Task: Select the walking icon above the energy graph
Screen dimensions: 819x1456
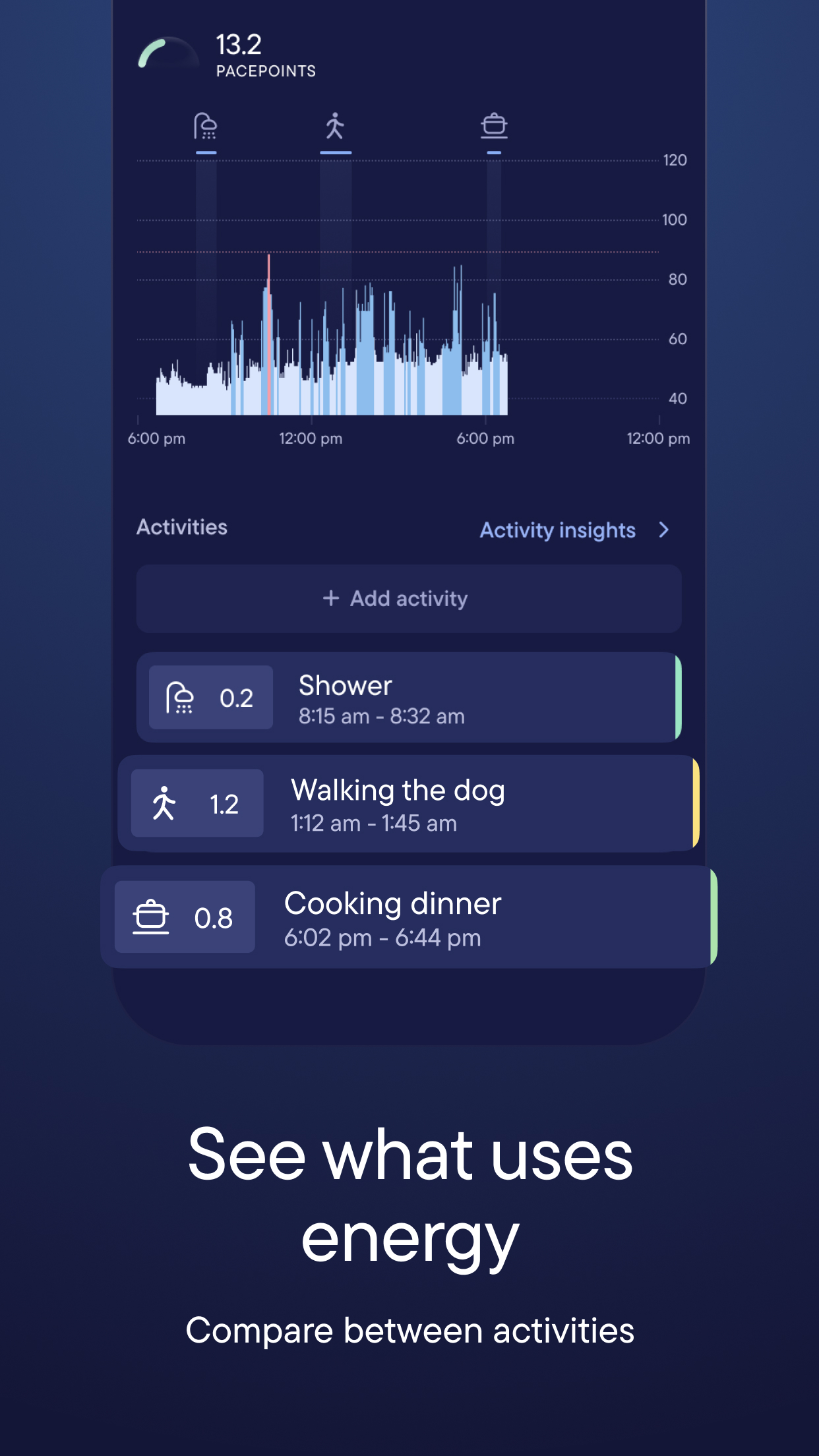Action: 336,125
